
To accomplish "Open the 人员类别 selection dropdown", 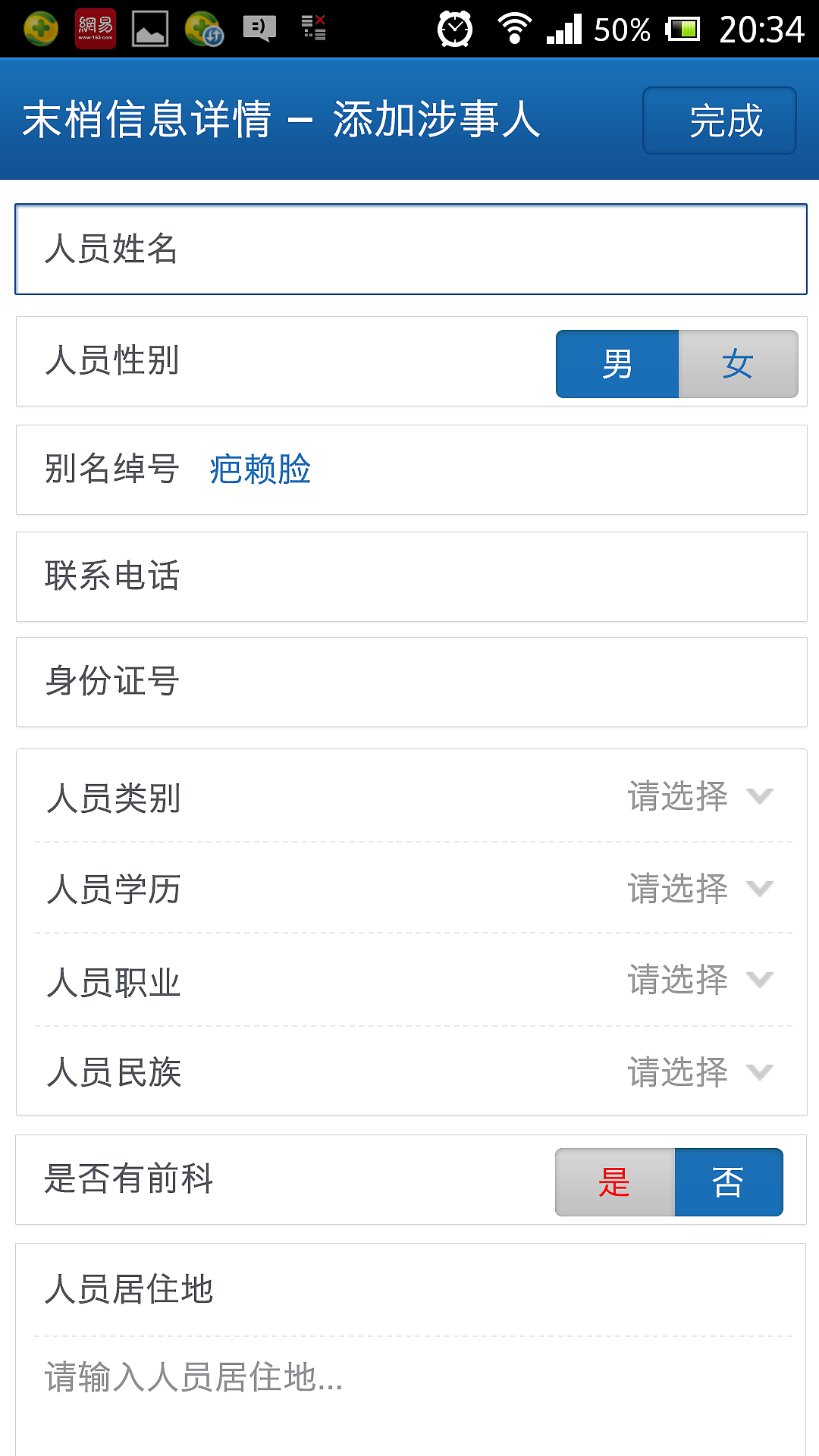I will pyautogui.click(x=697, y=798).
